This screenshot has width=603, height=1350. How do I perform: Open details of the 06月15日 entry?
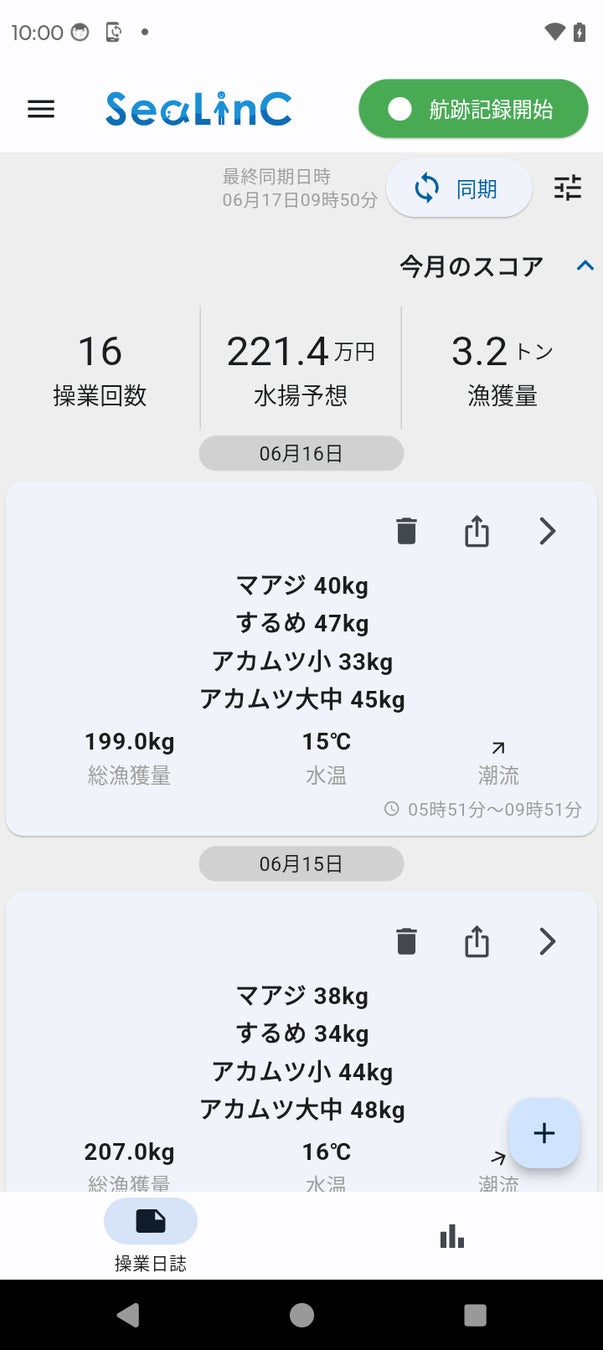(x=547, y=941)
